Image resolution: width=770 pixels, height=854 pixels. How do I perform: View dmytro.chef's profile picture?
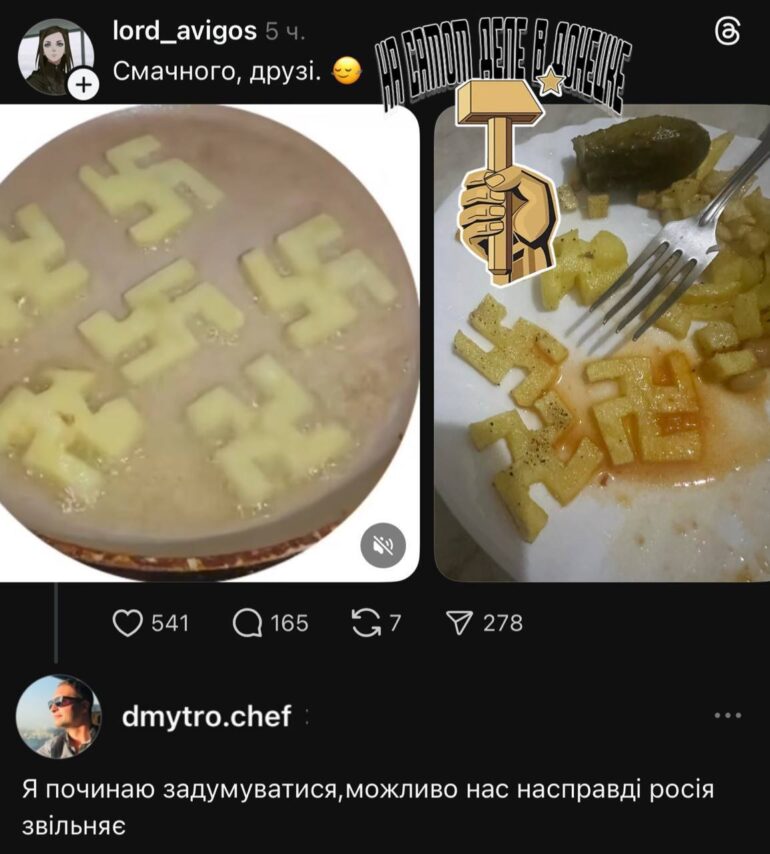point(59,716)
